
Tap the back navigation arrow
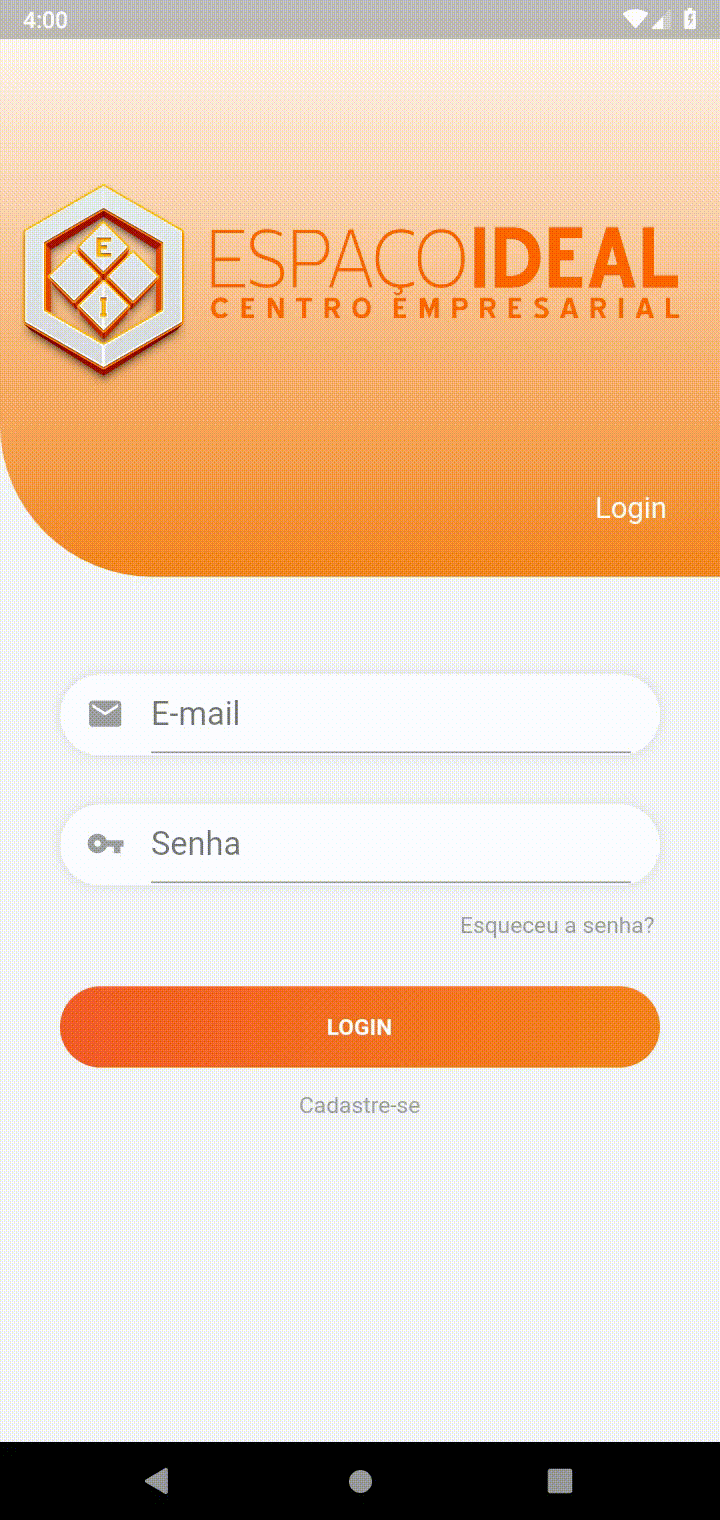tap(156, 1480)
